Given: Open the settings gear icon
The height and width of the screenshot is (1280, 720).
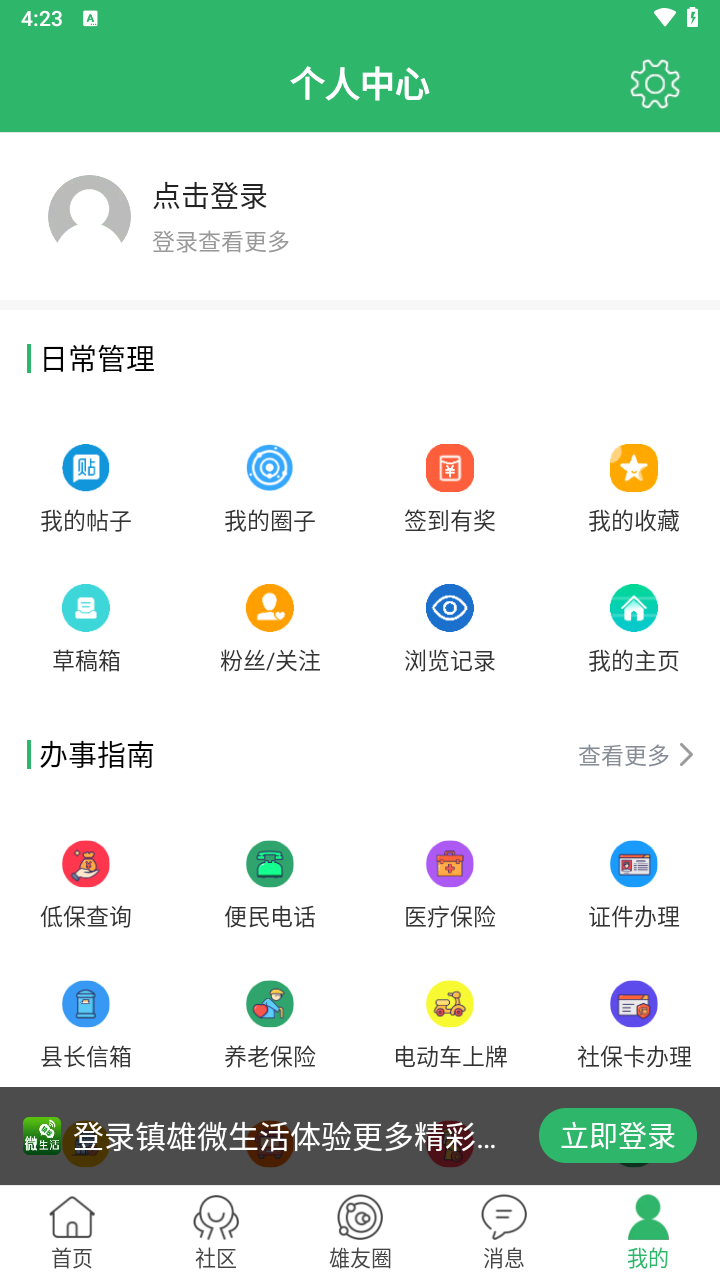Looking at the screenshot, I should coord(655,84).
